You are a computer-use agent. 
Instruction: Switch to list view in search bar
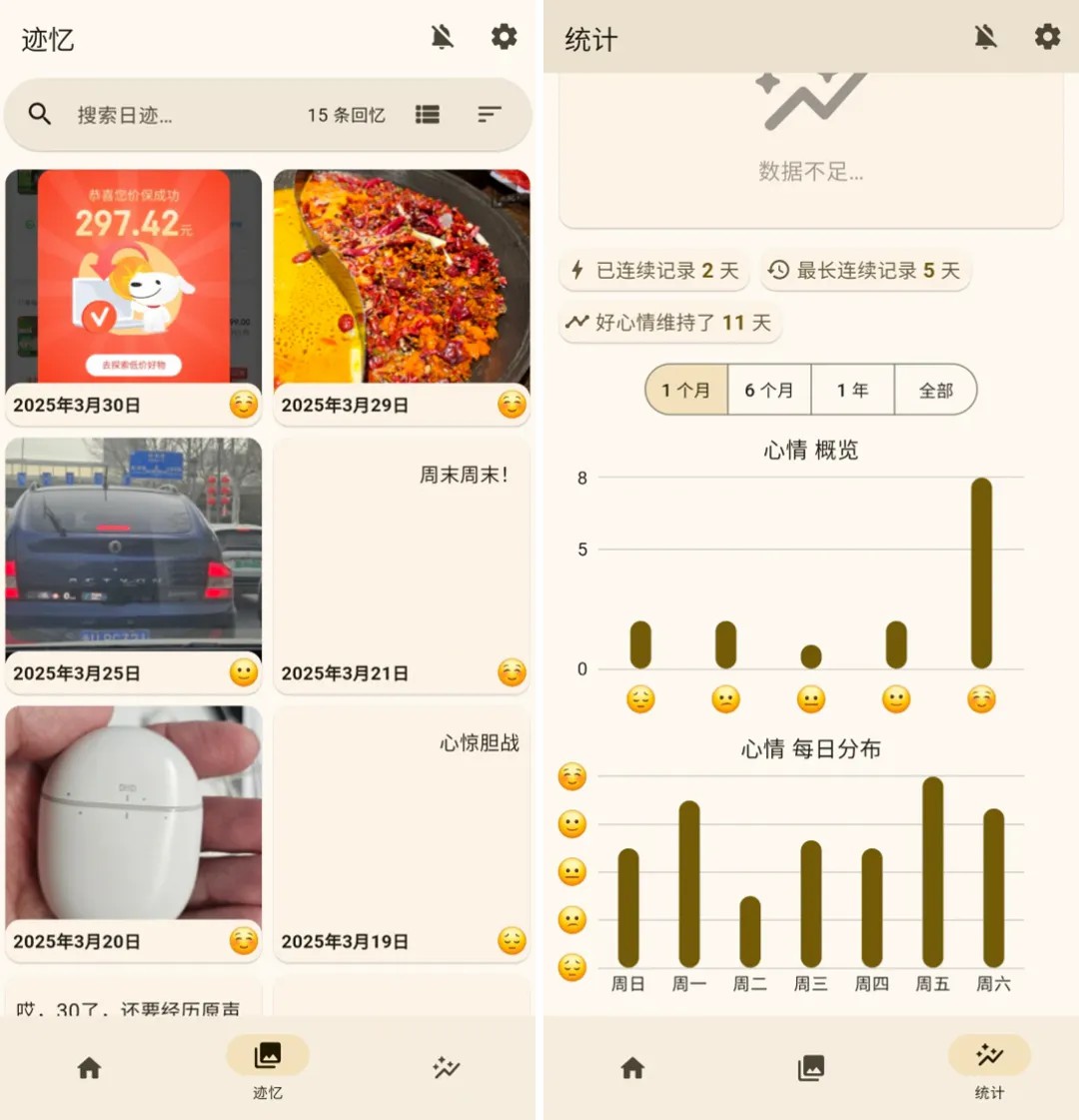coord(428,115)
